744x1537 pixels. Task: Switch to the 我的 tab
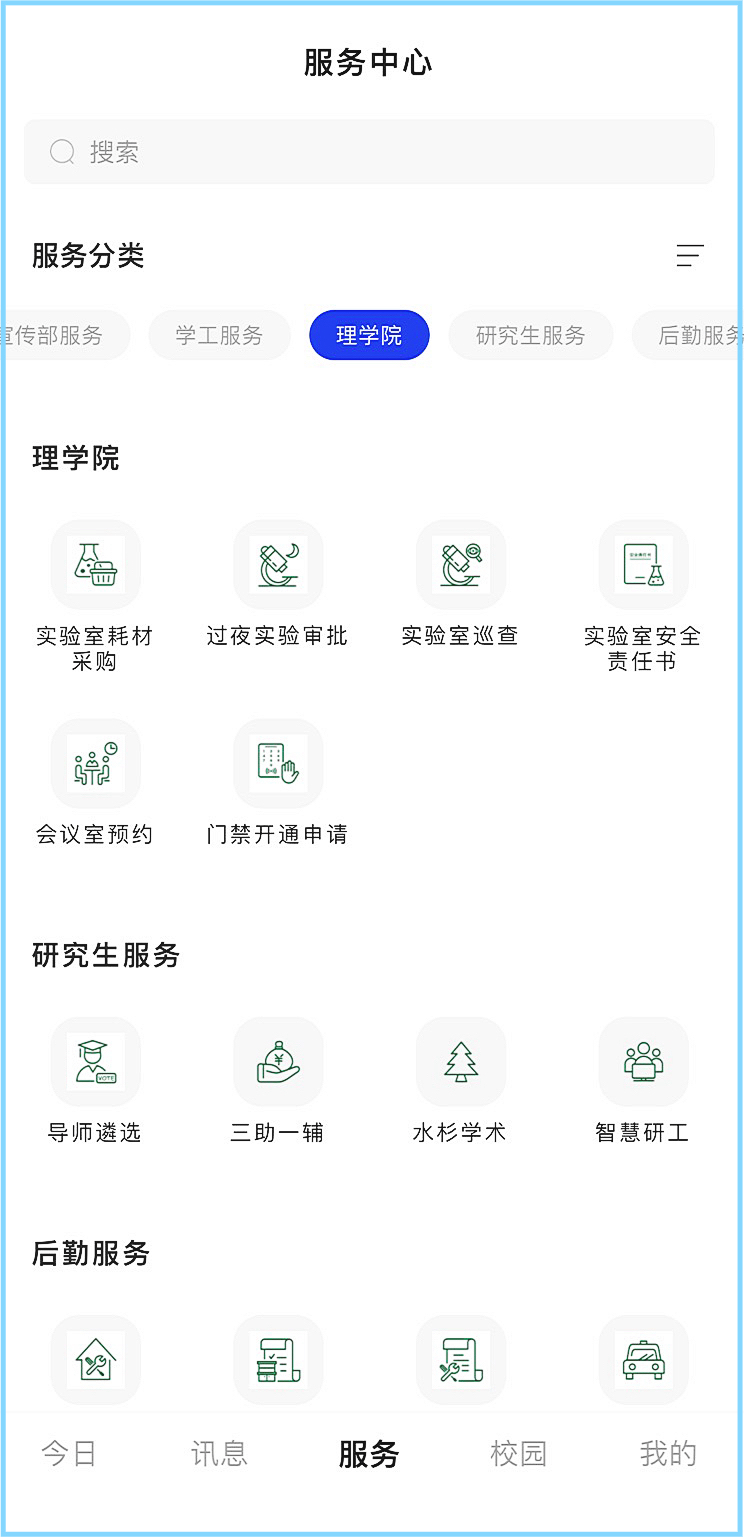[668, 1453]
